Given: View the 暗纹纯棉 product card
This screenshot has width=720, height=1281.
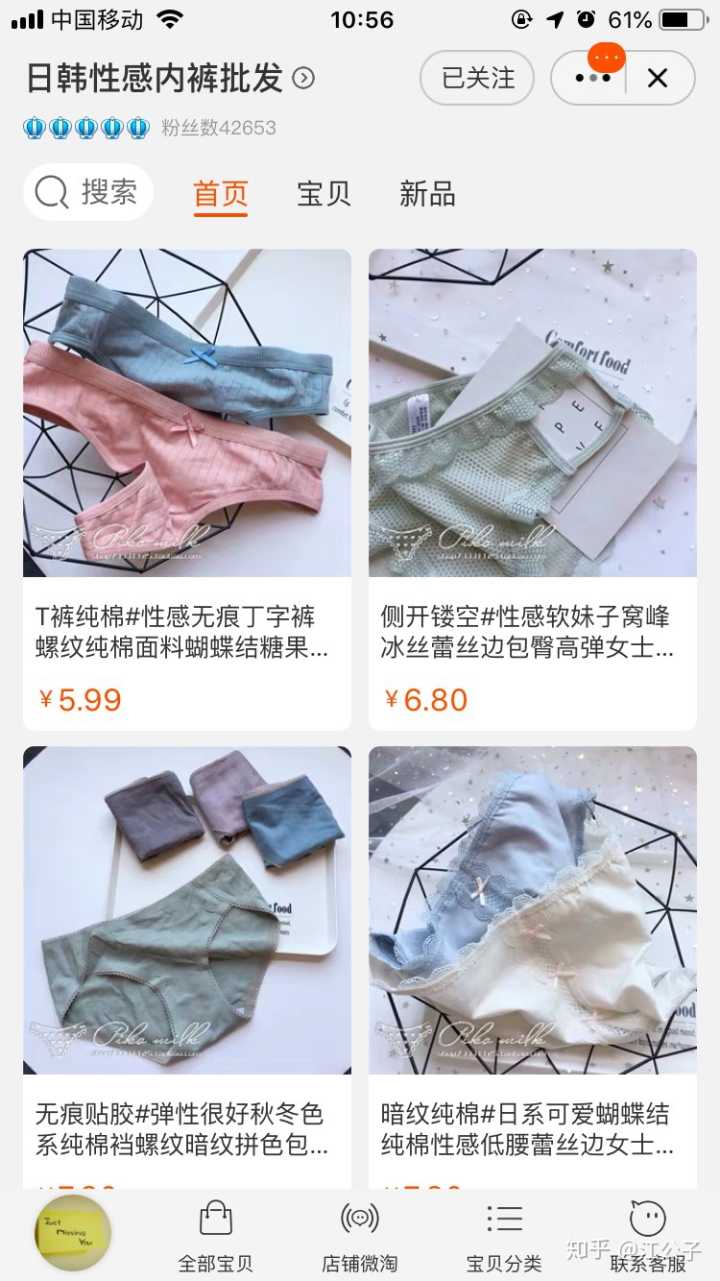Looking at the screenshot, I should [532, 960].
